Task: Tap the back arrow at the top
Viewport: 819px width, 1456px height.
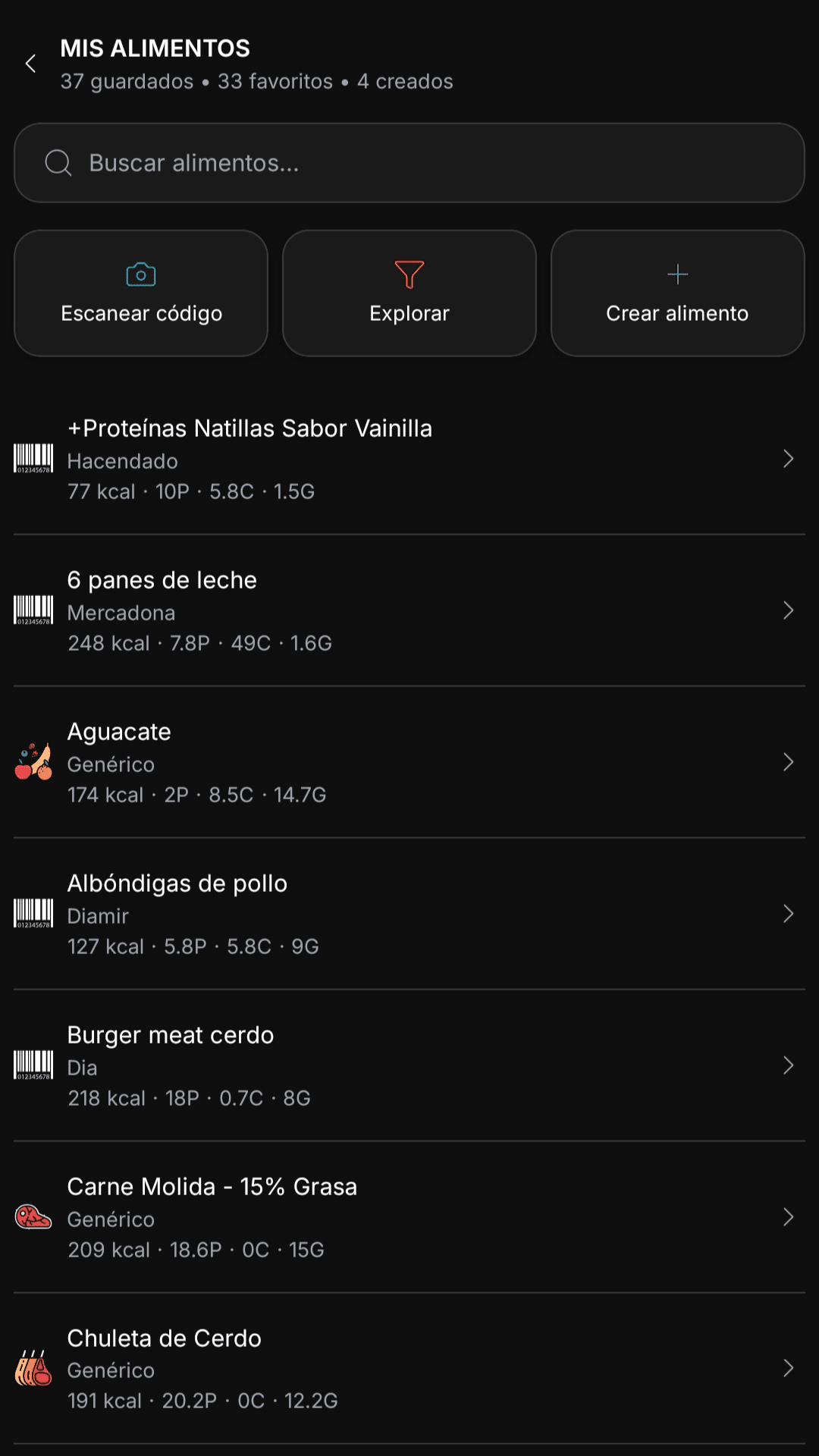Action: tap(31, 64)
